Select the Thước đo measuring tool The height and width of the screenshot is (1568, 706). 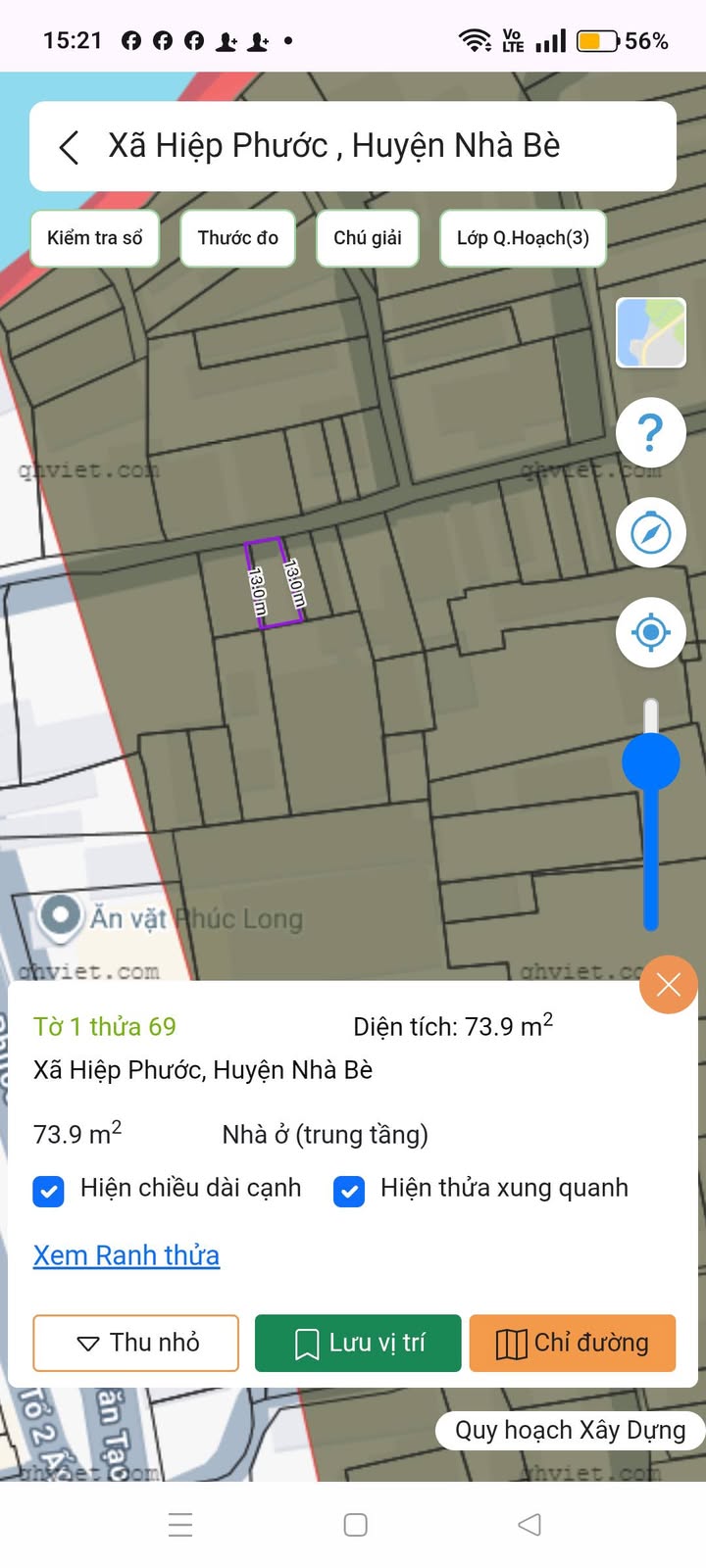(238, 238)
